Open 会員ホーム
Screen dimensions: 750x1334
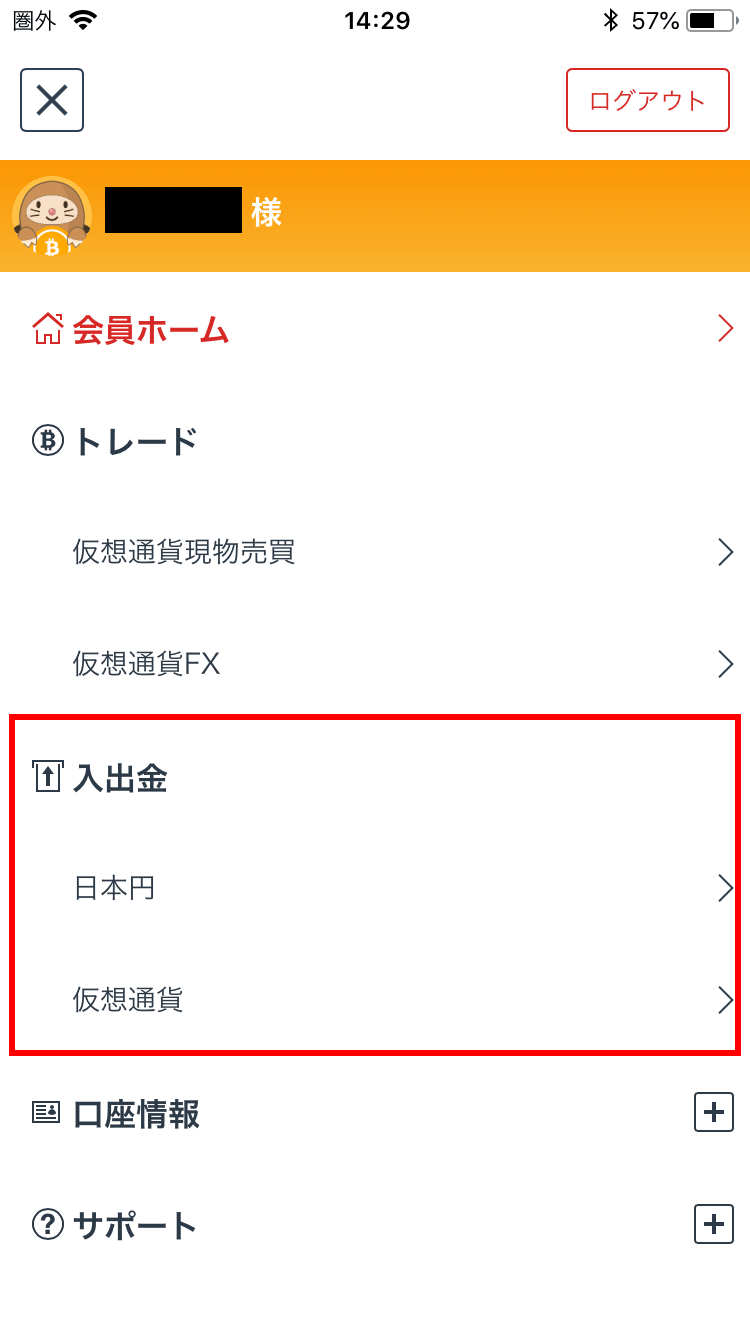(x=375, y=329)
